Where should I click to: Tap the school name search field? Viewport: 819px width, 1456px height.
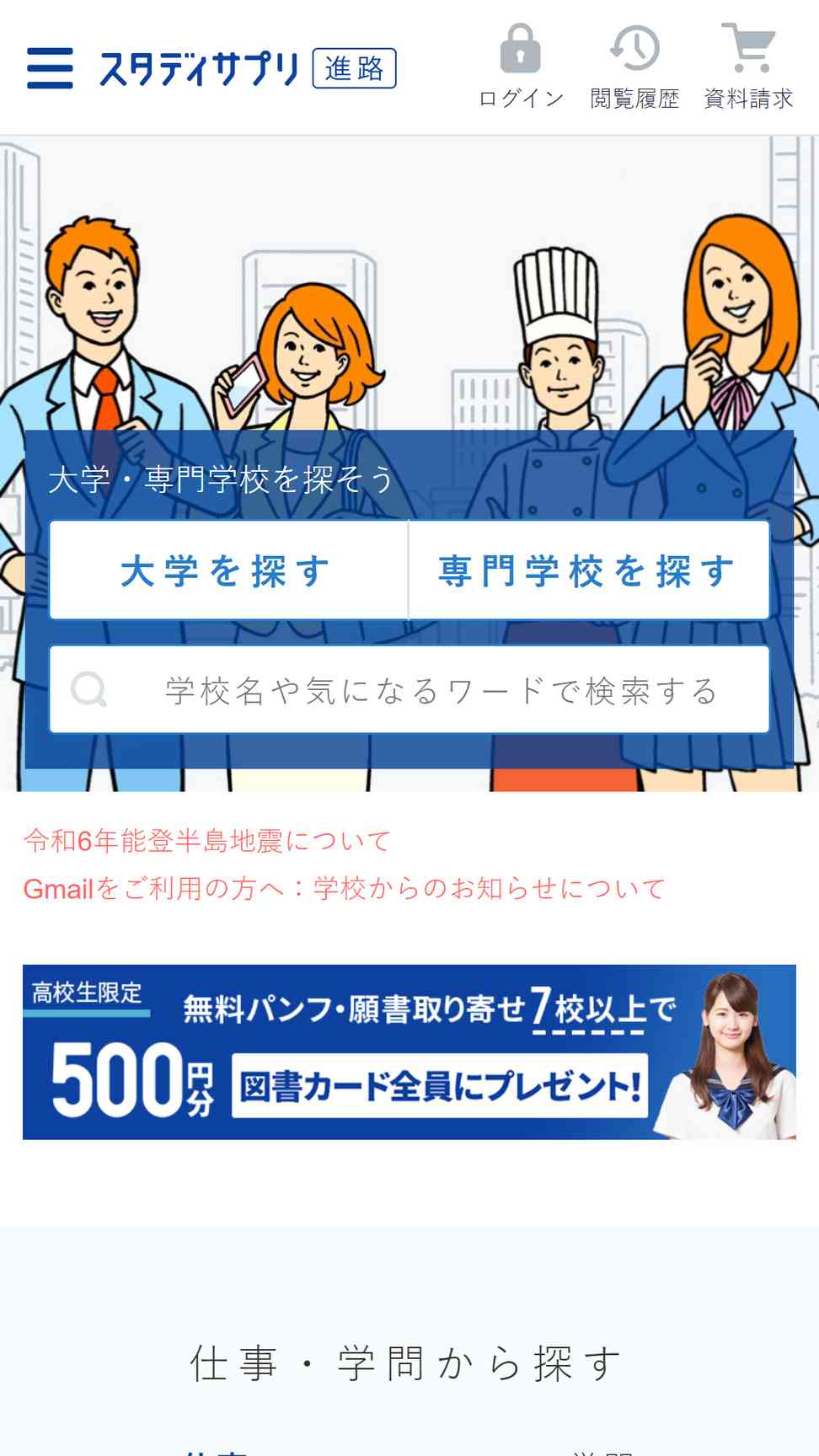(409, 690)
